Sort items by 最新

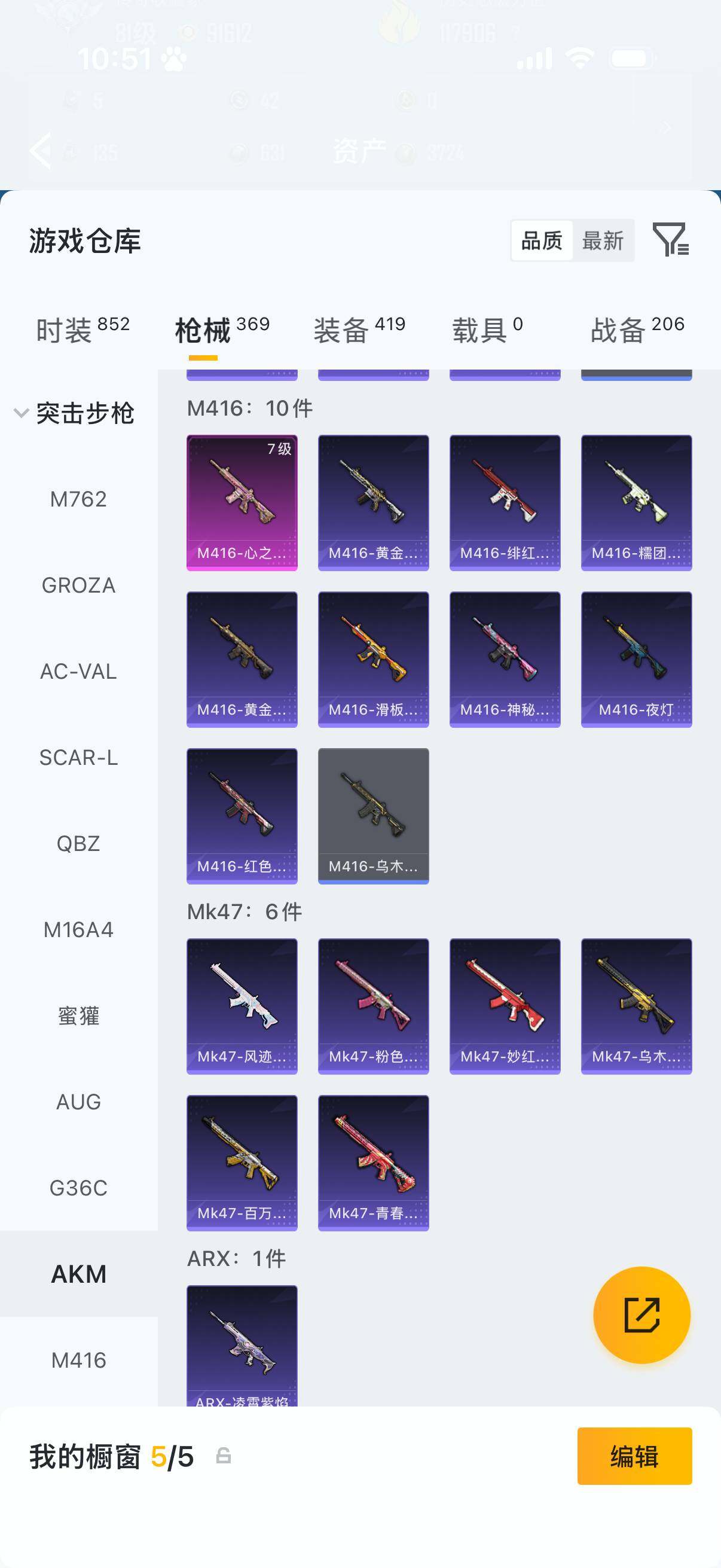pos(603,241)
